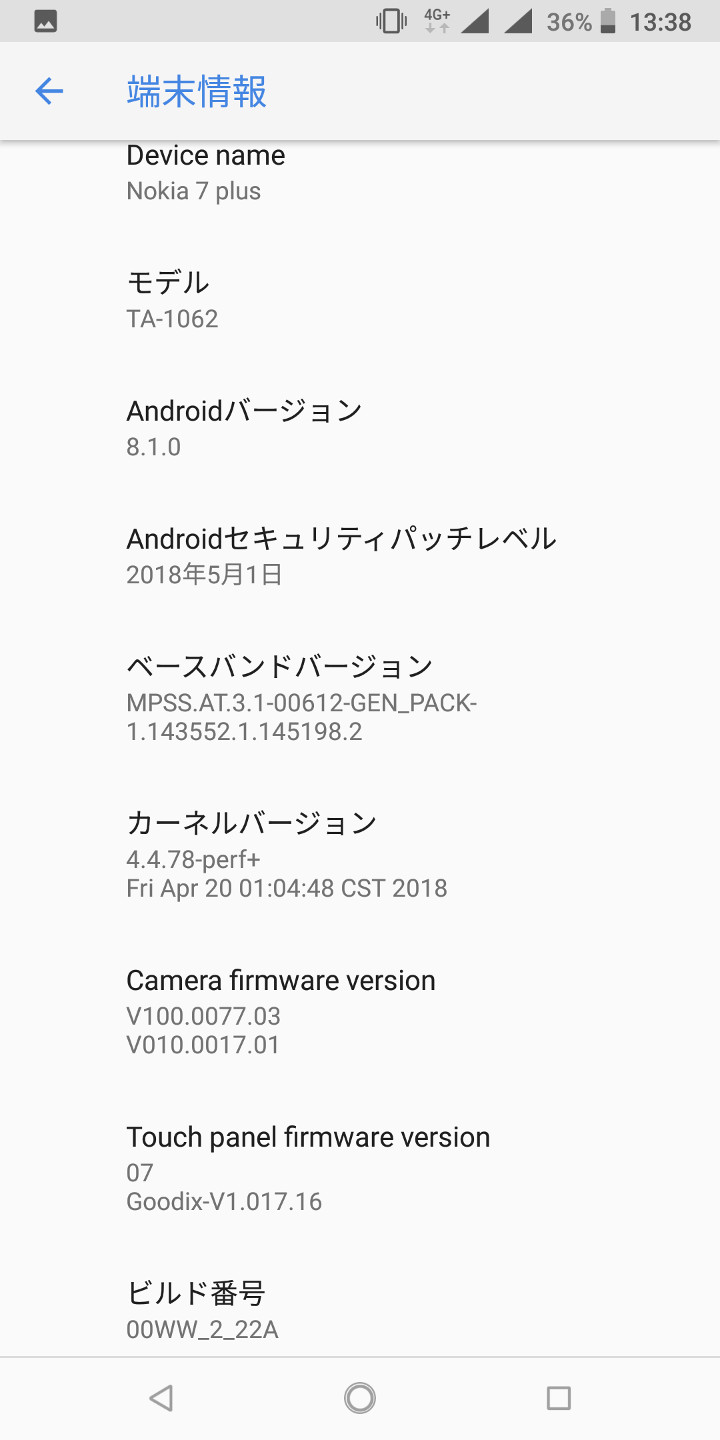Tap the カーネルバージョン row
Image resolution: width=720 pixels, height=1440 pixels.
(x=360, y=855)
